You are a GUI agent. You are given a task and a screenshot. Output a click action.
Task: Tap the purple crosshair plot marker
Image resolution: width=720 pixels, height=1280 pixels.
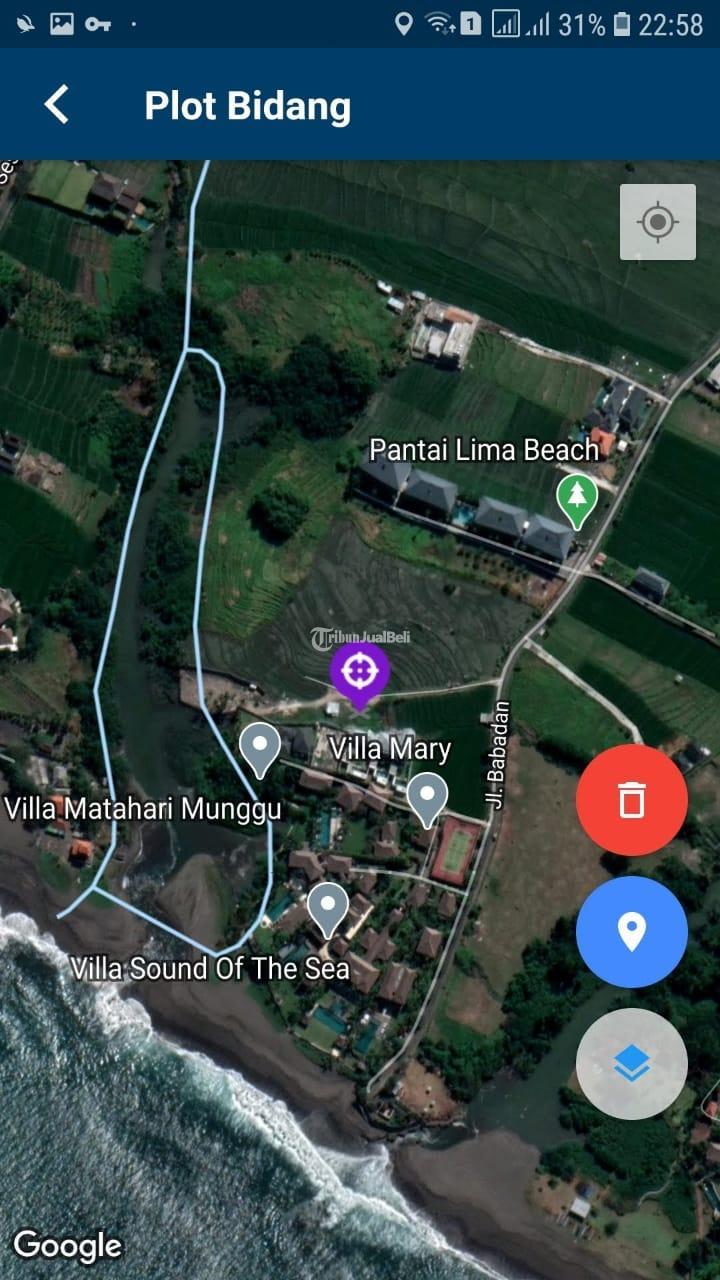[359, 671]
